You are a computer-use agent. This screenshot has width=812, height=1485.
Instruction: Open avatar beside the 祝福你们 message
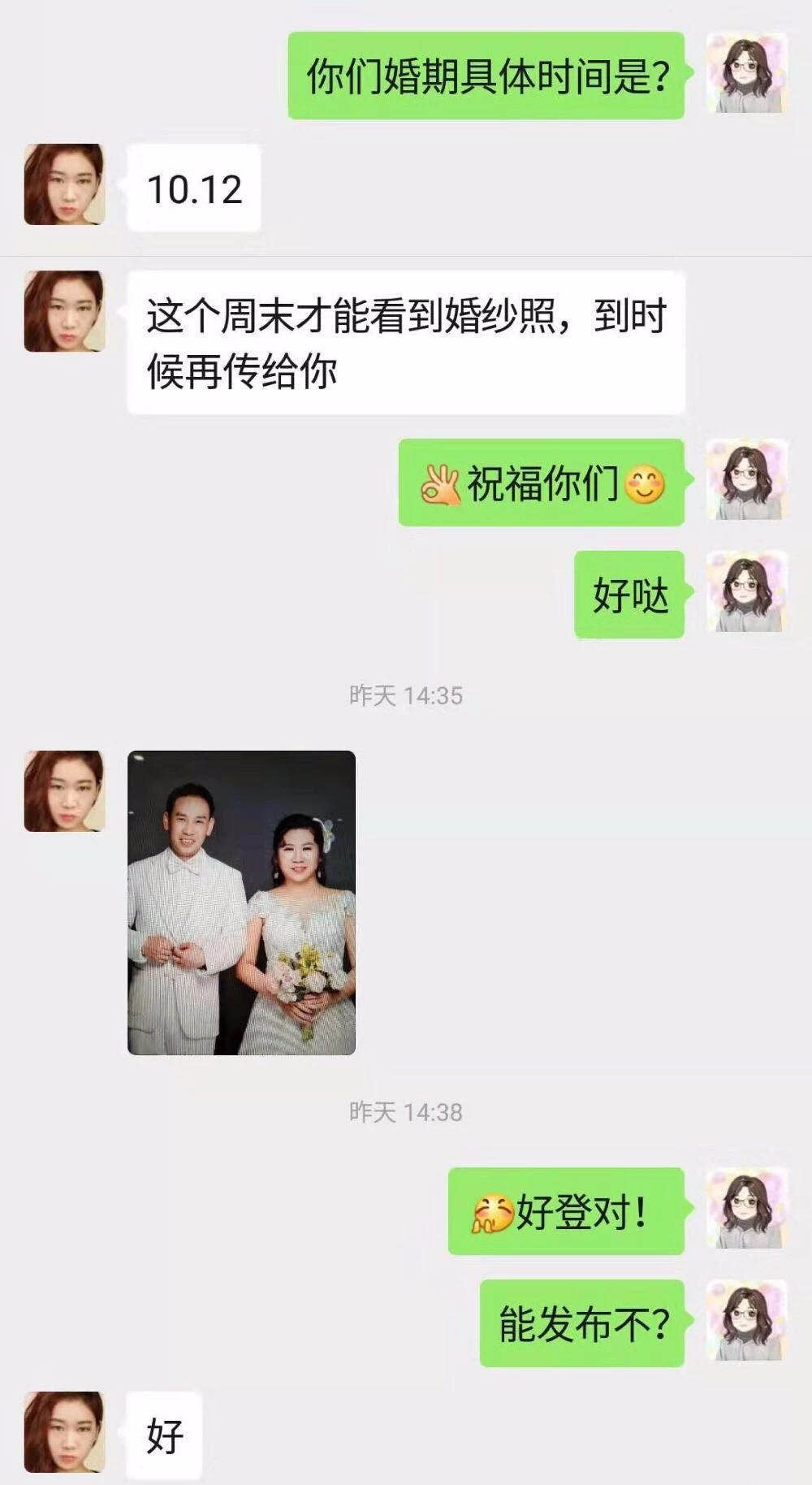tap(747, 480)
